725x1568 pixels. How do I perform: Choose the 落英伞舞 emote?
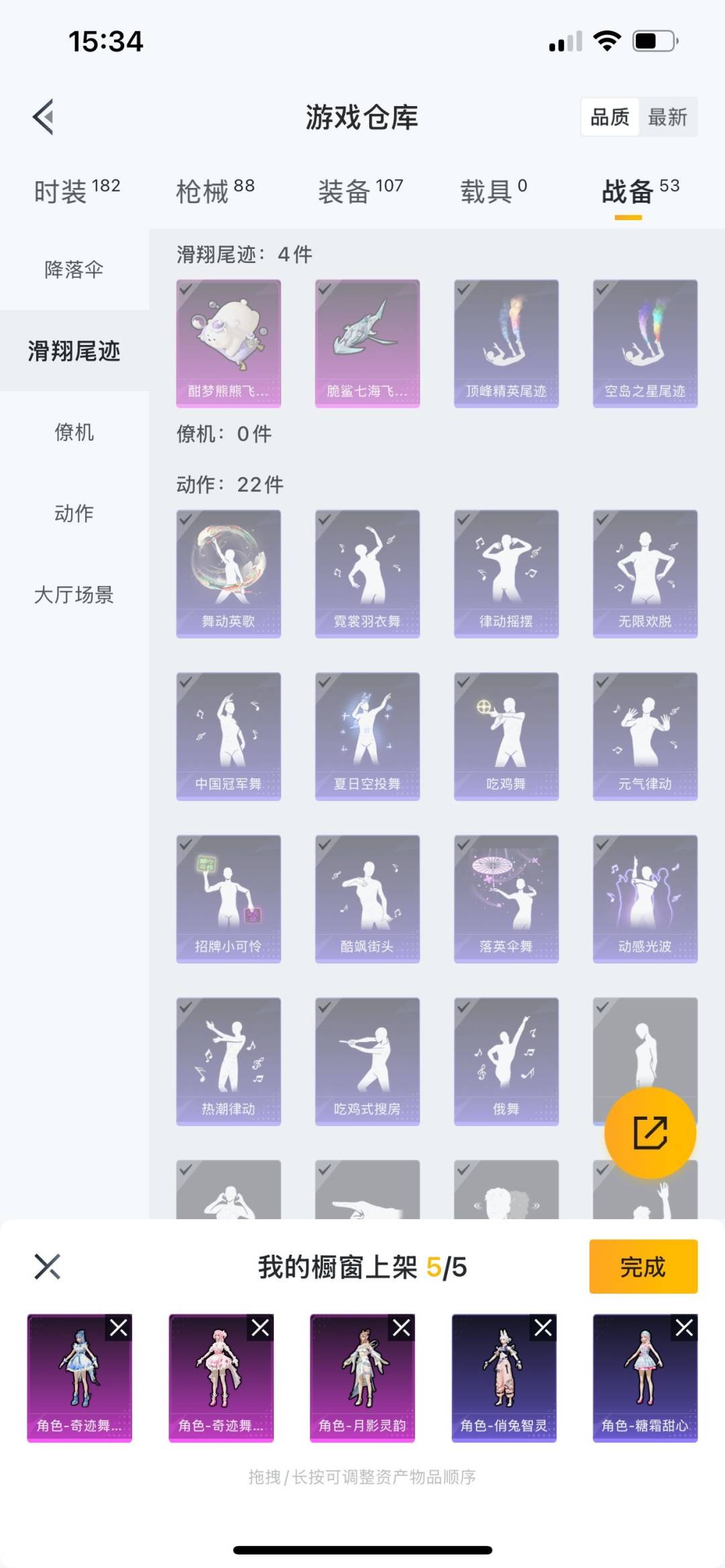tap(506, 898)
